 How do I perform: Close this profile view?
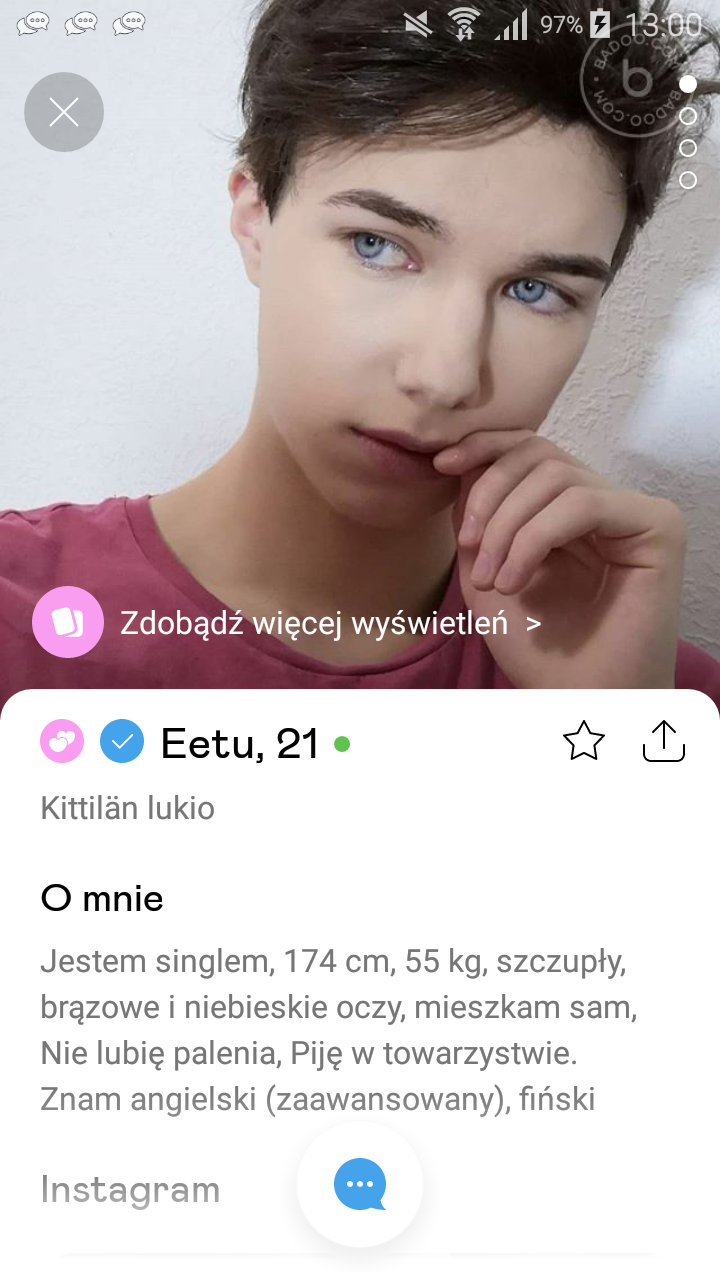point(64,112)
